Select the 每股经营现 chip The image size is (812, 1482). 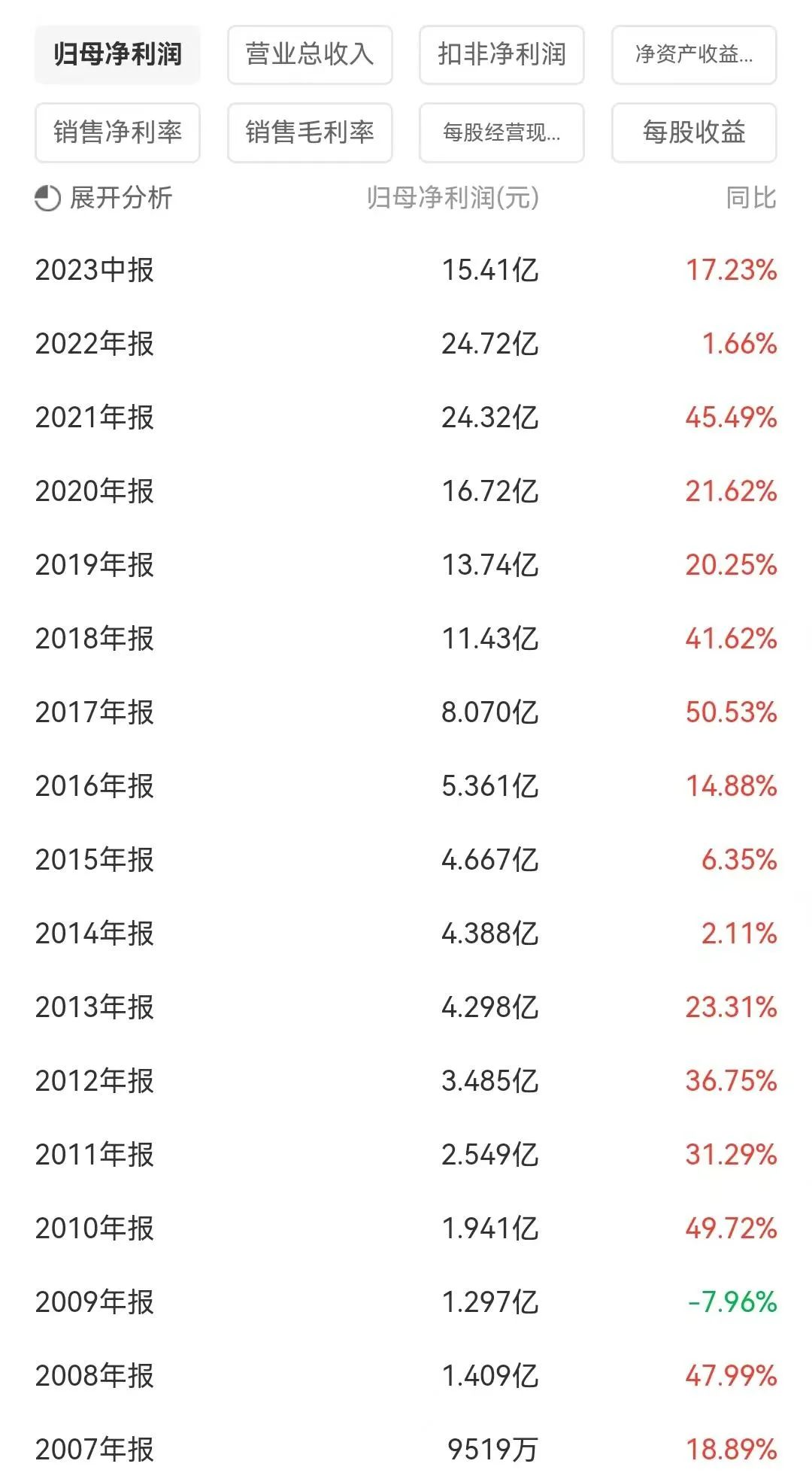(x=501, y=132)
